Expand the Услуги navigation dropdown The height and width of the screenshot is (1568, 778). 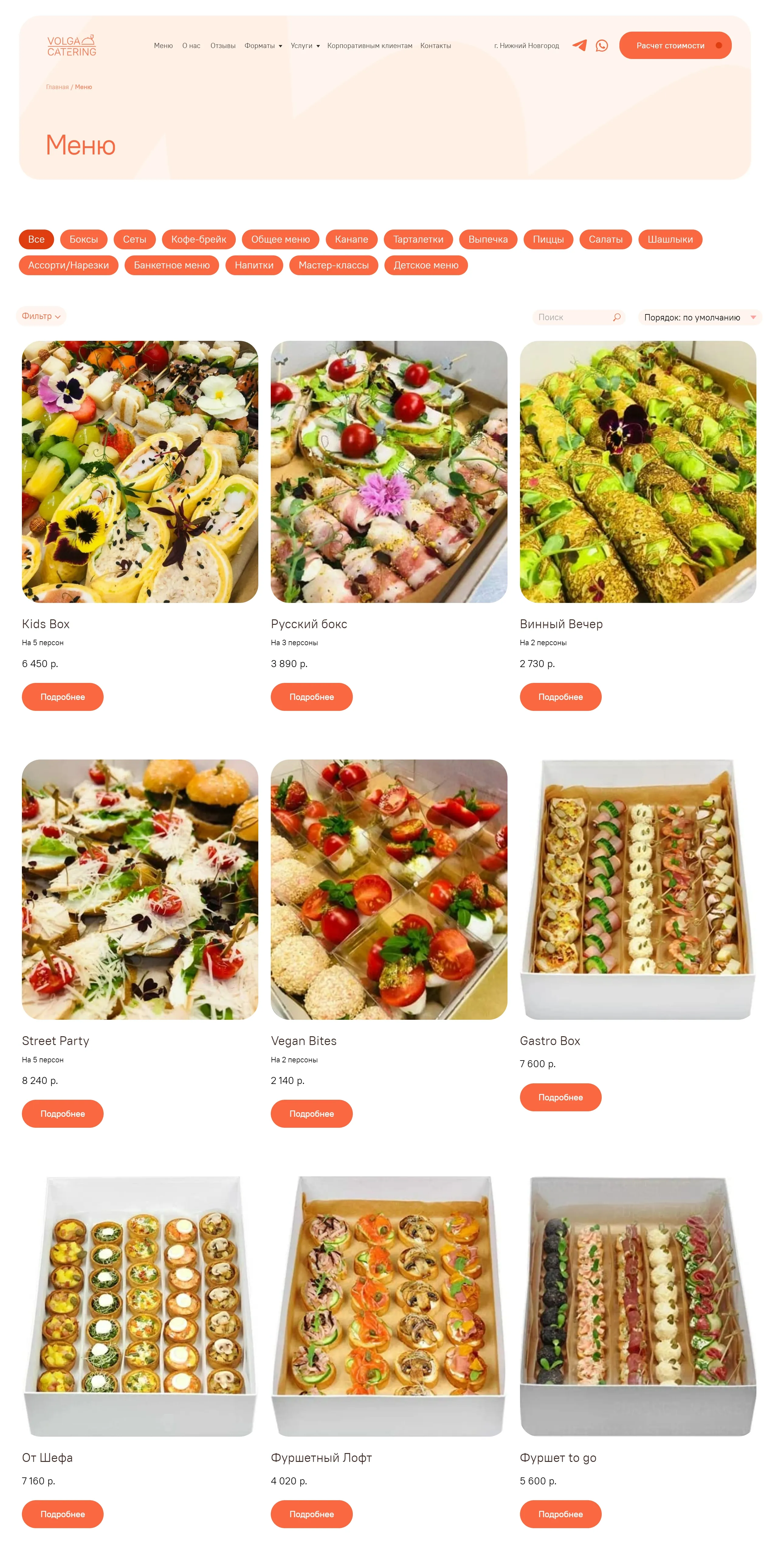(x=305, y=46)
